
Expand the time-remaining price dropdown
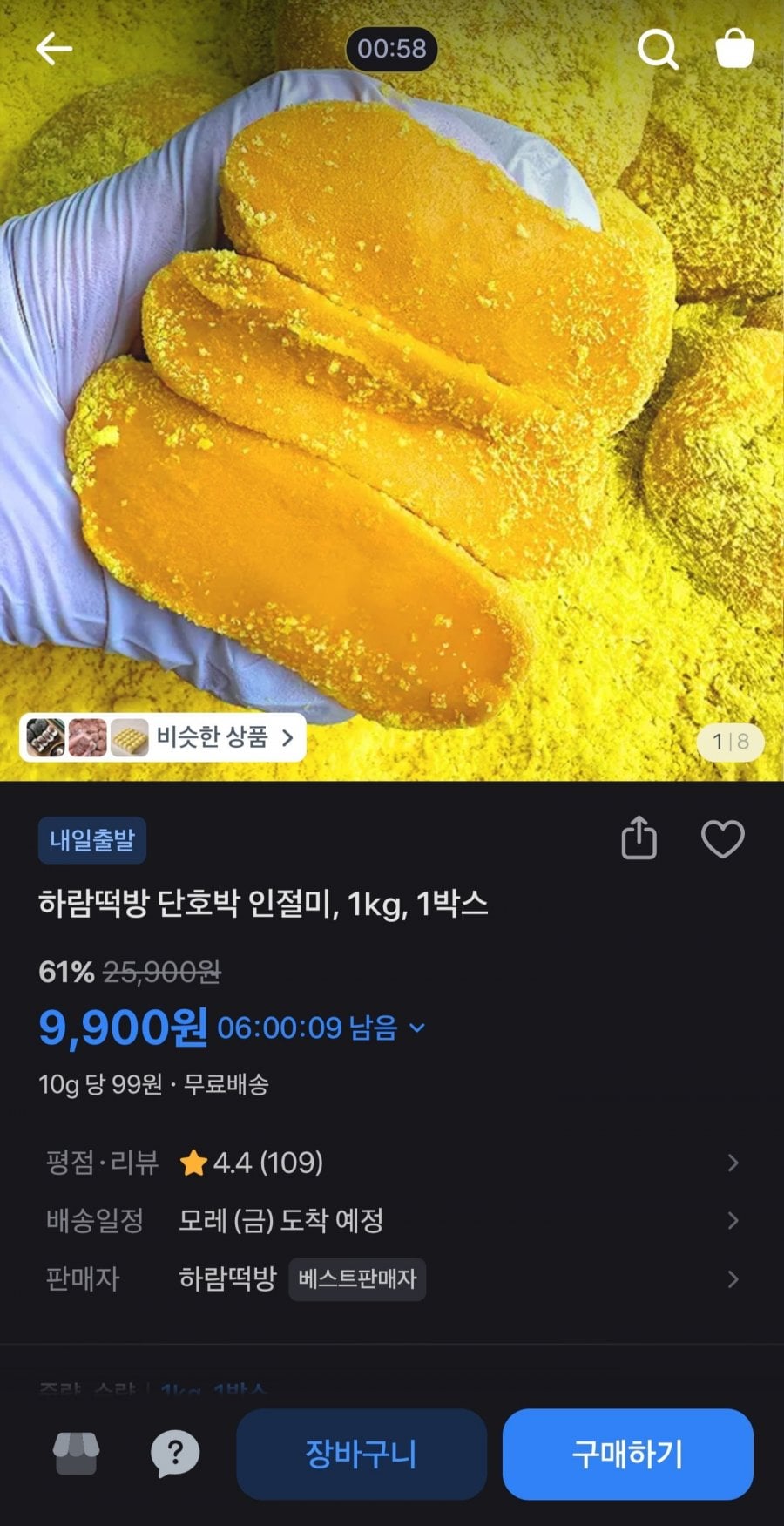417,1028
